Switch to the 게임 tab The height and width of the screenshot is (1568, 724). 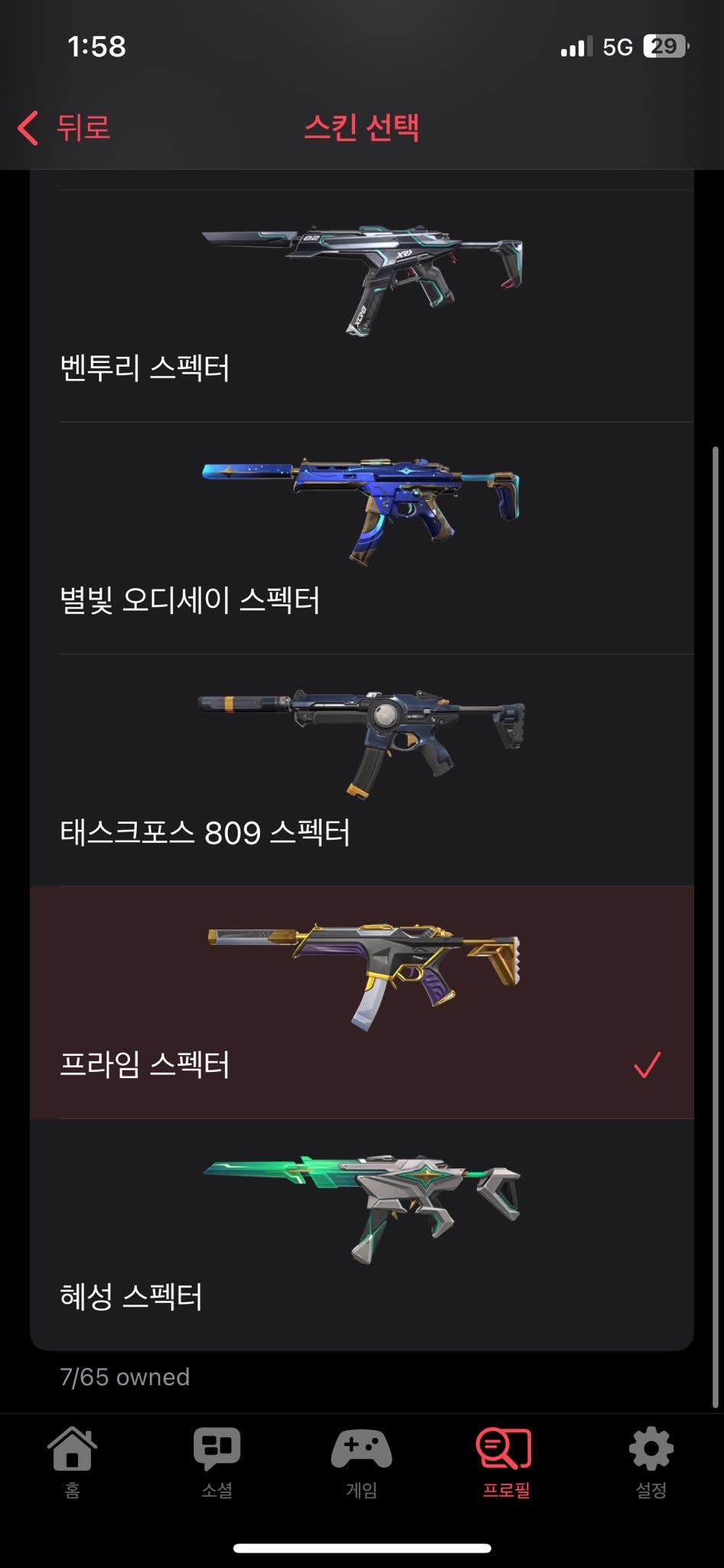(361, 1461)
